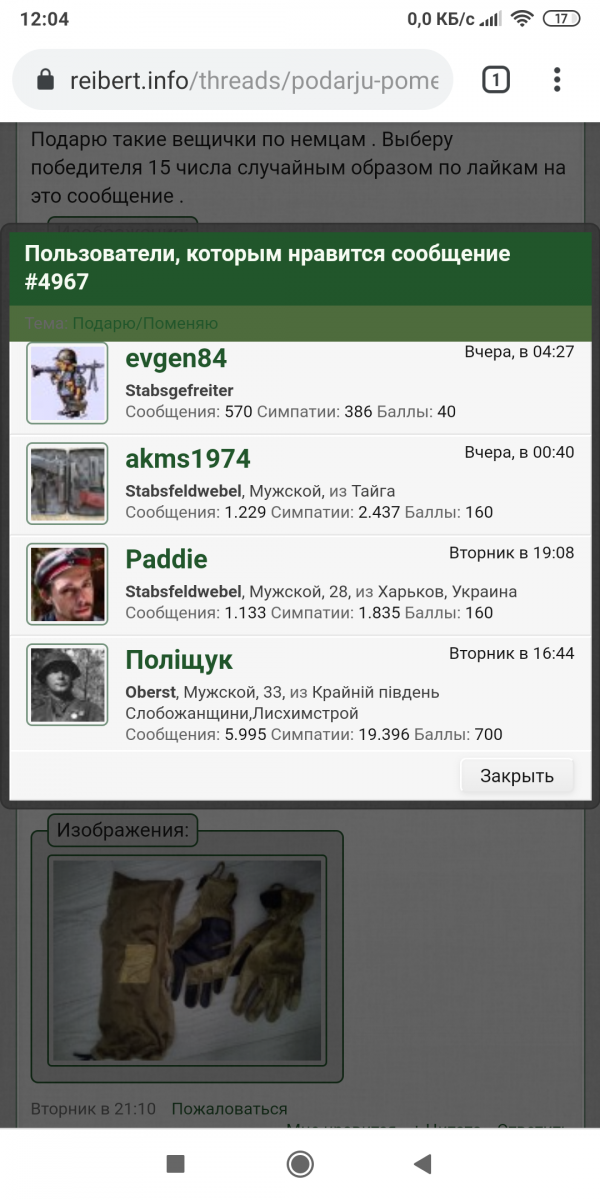600x1200 pixels.
Task: Tap Поліщук's avatar picture
Action: click(67, 685)
